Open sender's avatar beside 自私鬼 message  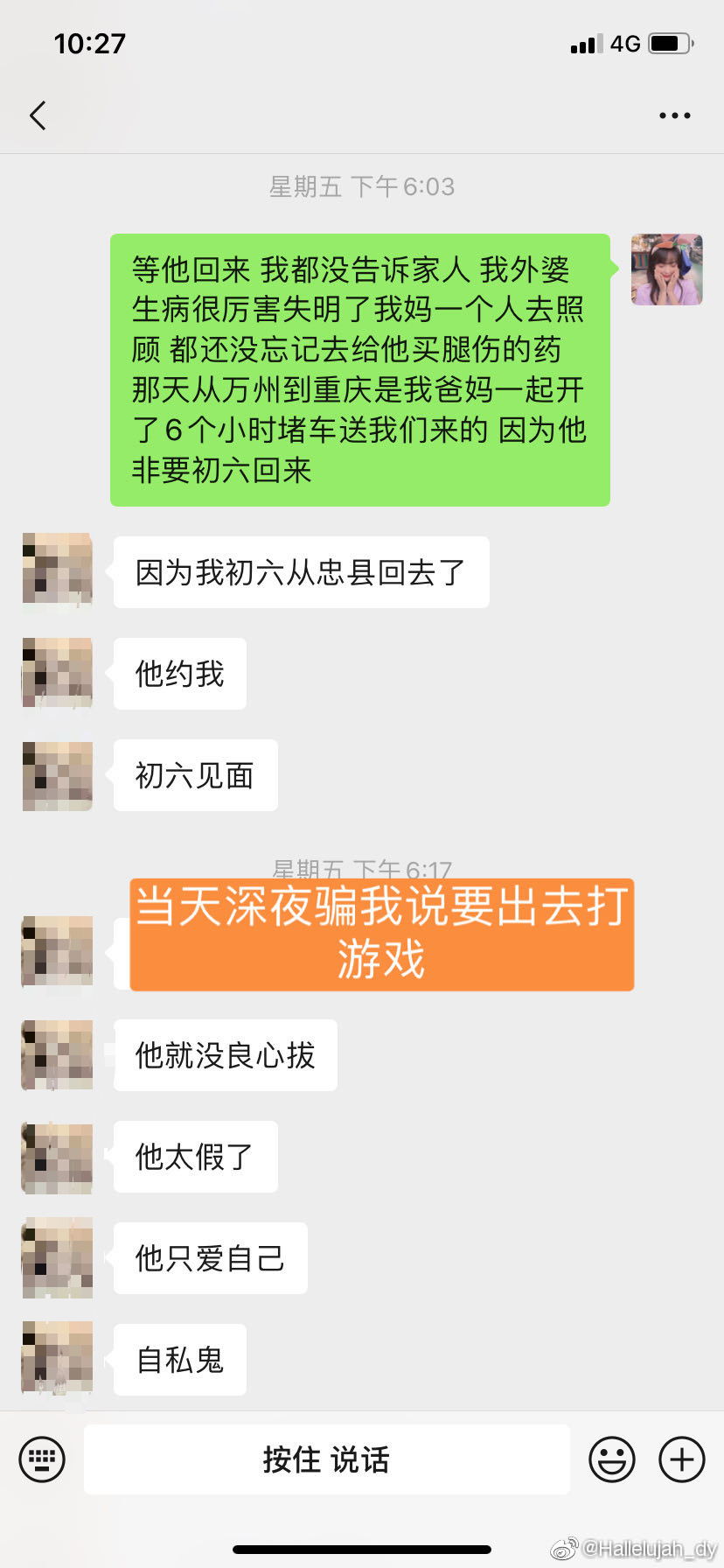[58, 1358]
